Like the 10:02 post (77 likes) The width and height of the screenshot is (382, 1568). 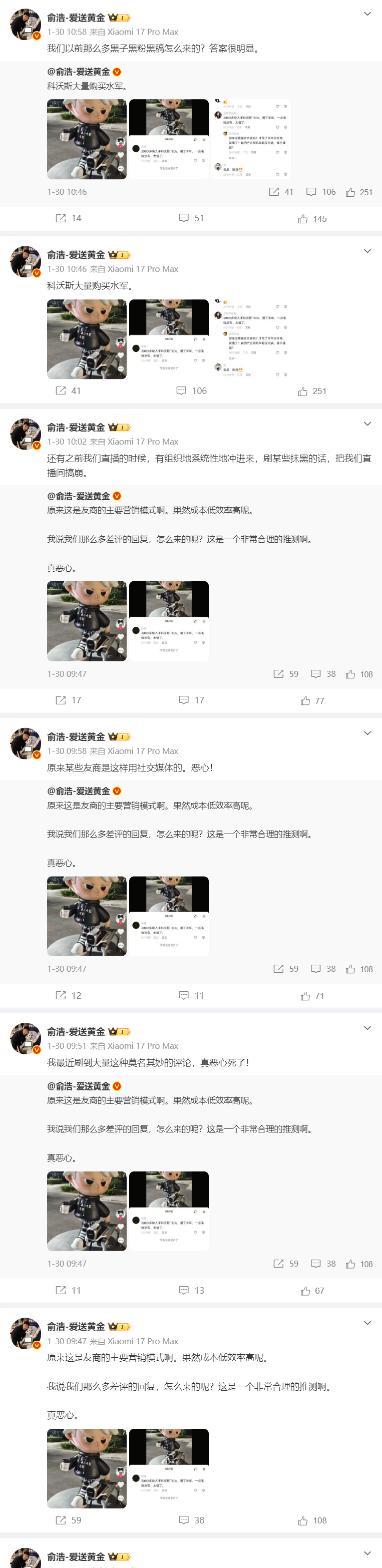point(312,700)
